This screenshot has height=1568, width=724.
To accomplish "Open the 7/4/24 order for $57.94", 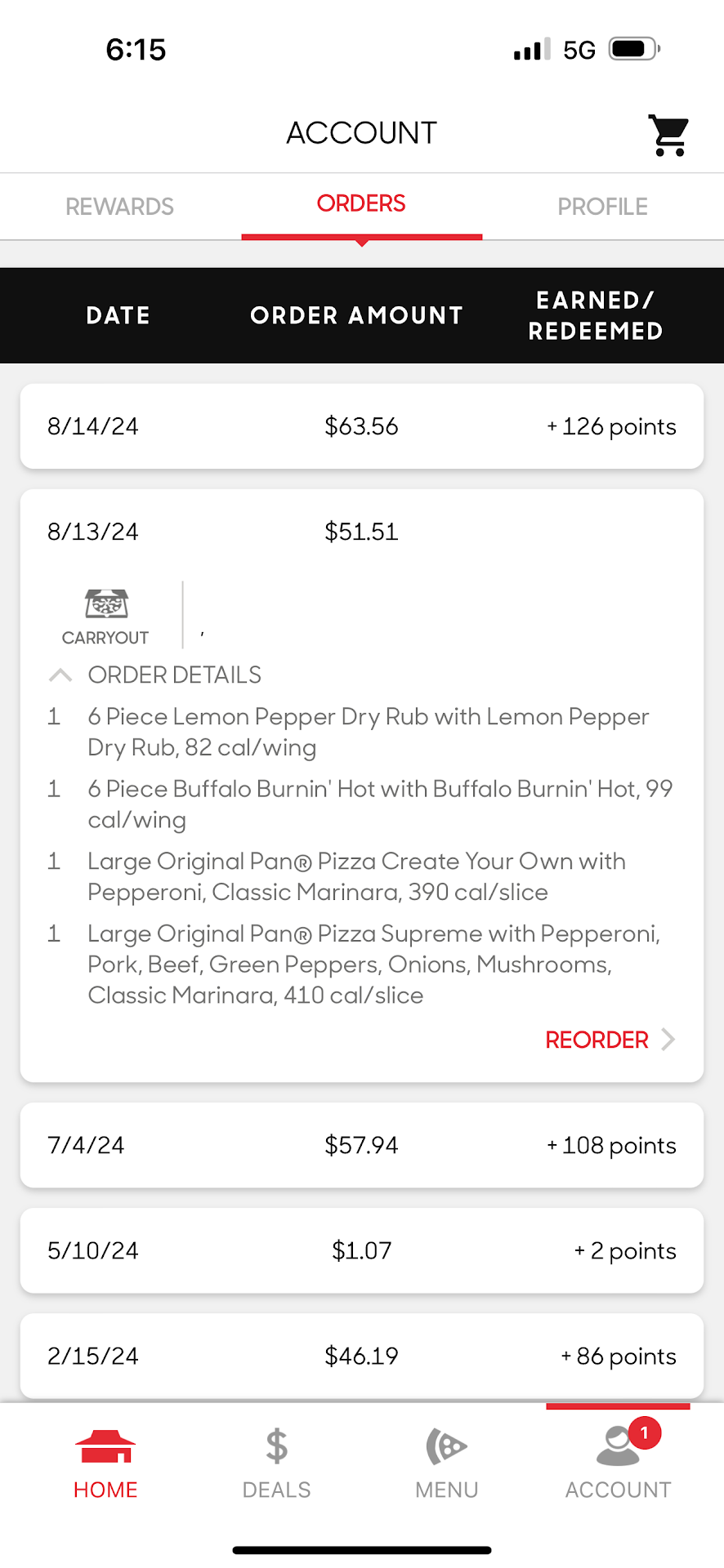I will point(361,1145).
